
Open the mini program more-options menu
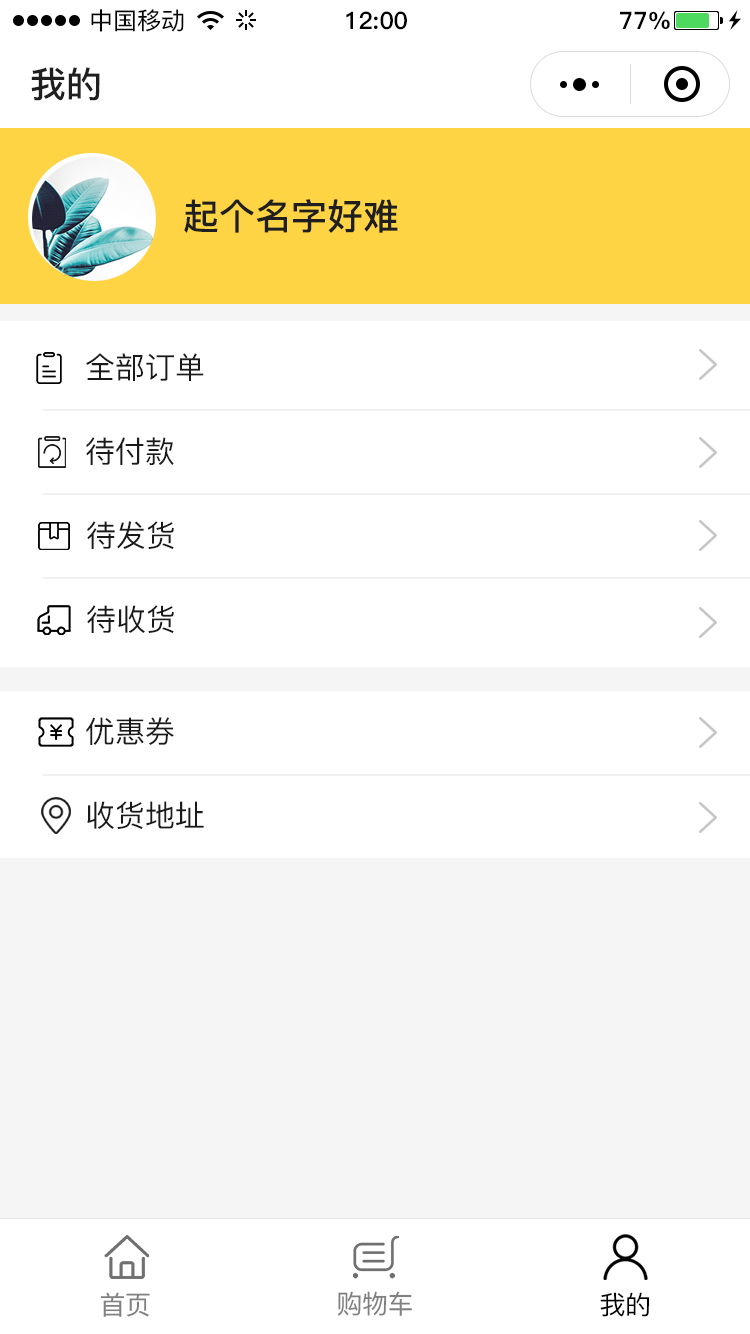580,85
